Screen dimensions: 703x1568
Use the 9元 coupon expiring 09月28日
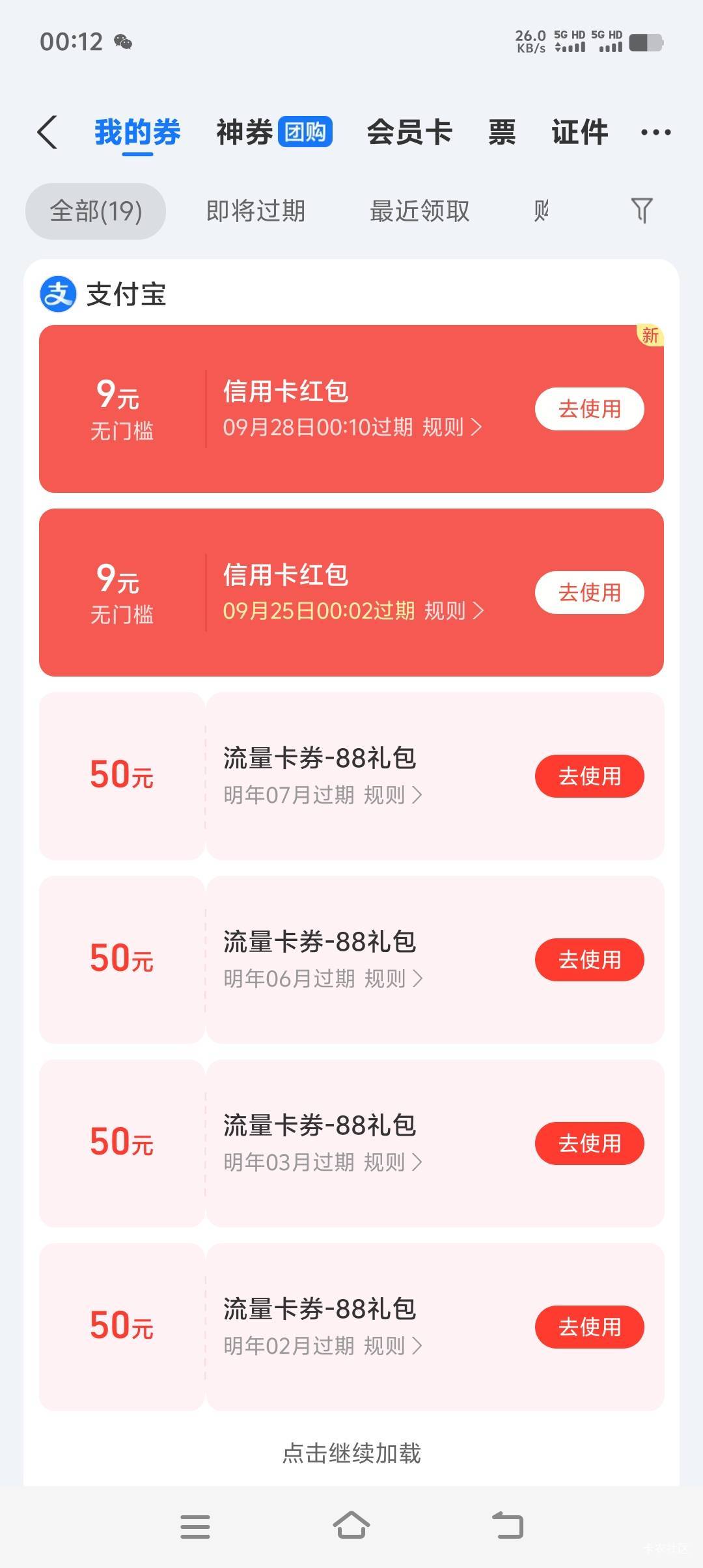tap(590, 409)
